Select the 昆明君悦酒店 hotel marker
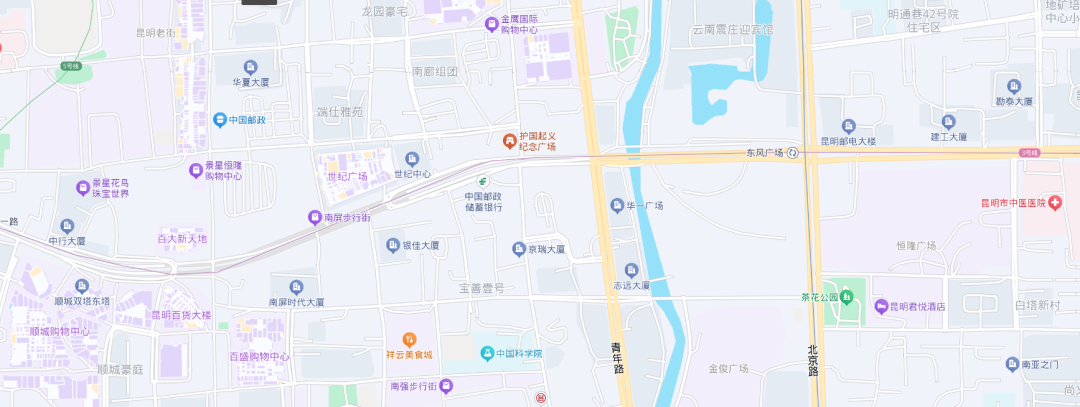 [881, 307]
